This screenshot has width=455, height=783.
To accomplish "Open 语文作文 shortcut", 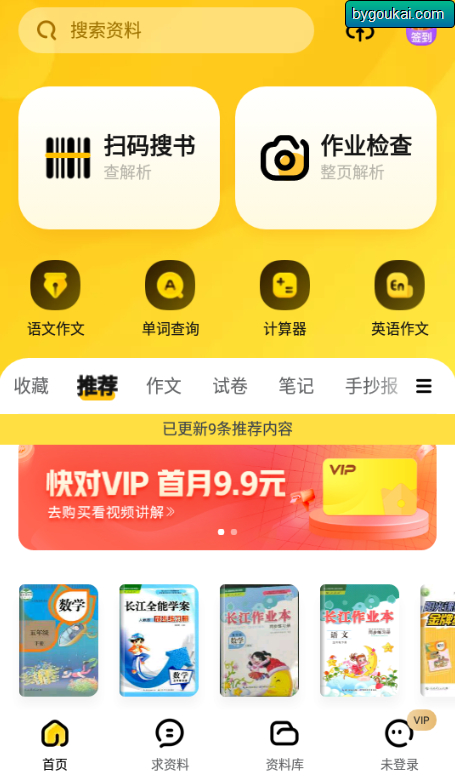I will click(x=55, y=299).
